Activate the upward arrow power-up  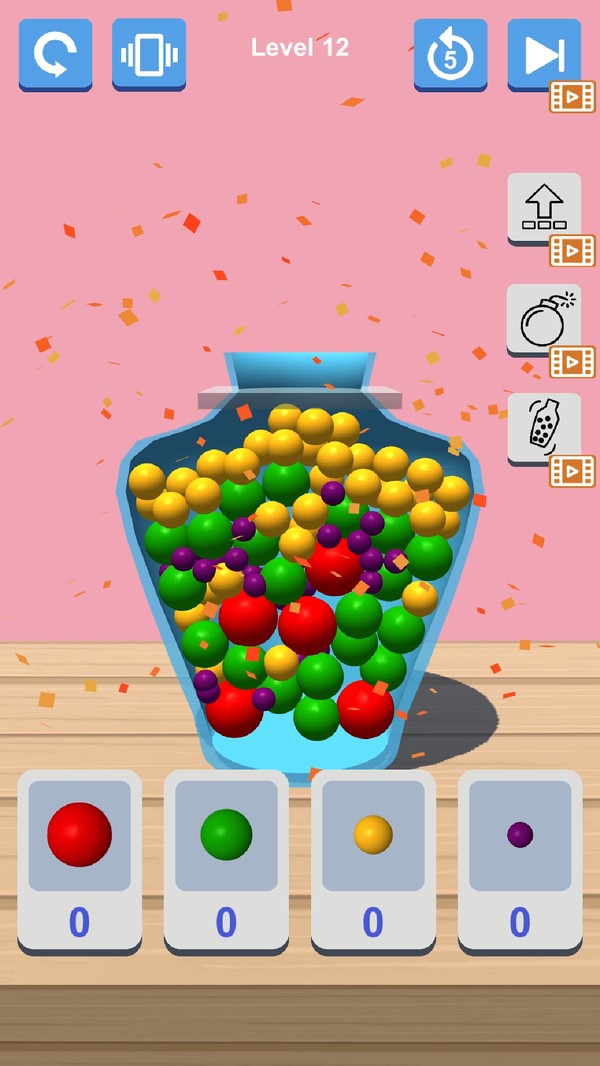[x=544, y=208]
